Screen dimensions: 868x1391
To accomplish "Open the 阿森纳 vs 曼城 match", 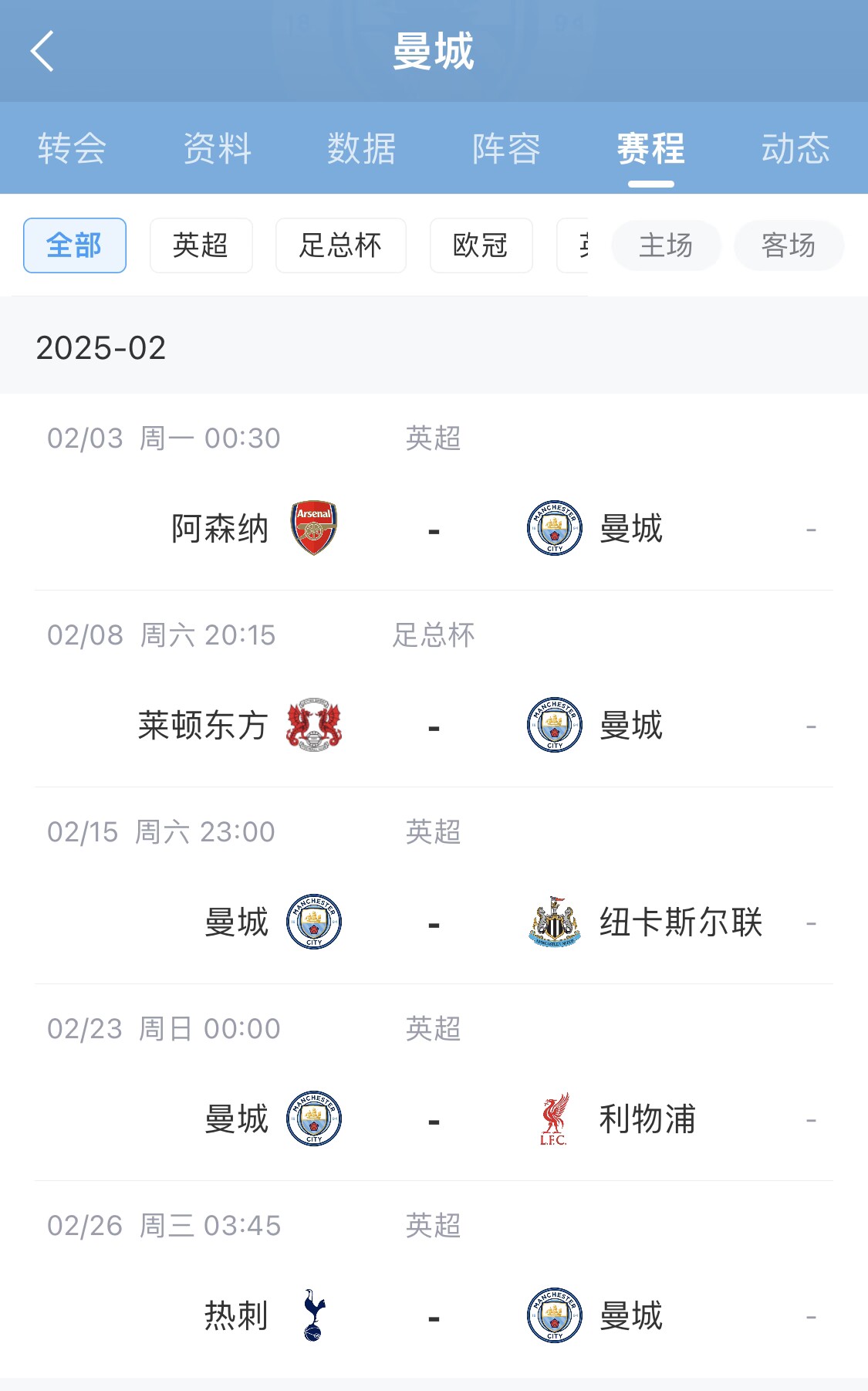I will (434, 530).
